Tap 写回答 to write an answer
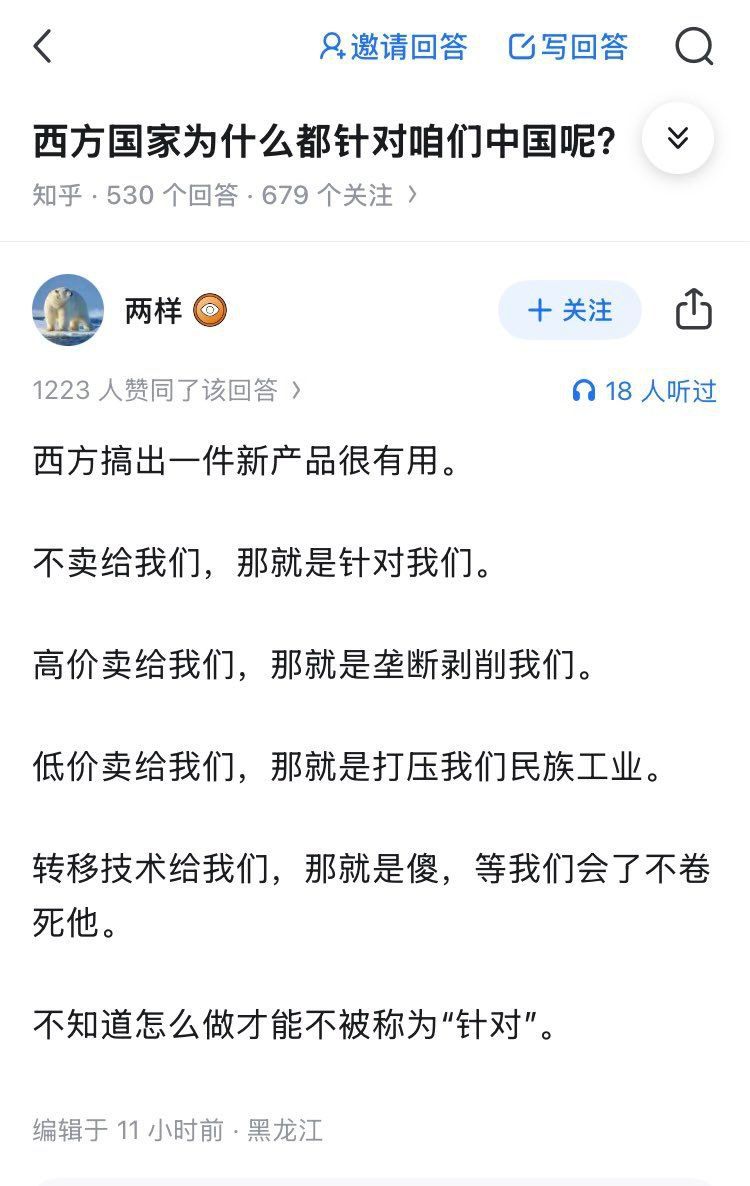750x1186 pixels. point(568,47)
